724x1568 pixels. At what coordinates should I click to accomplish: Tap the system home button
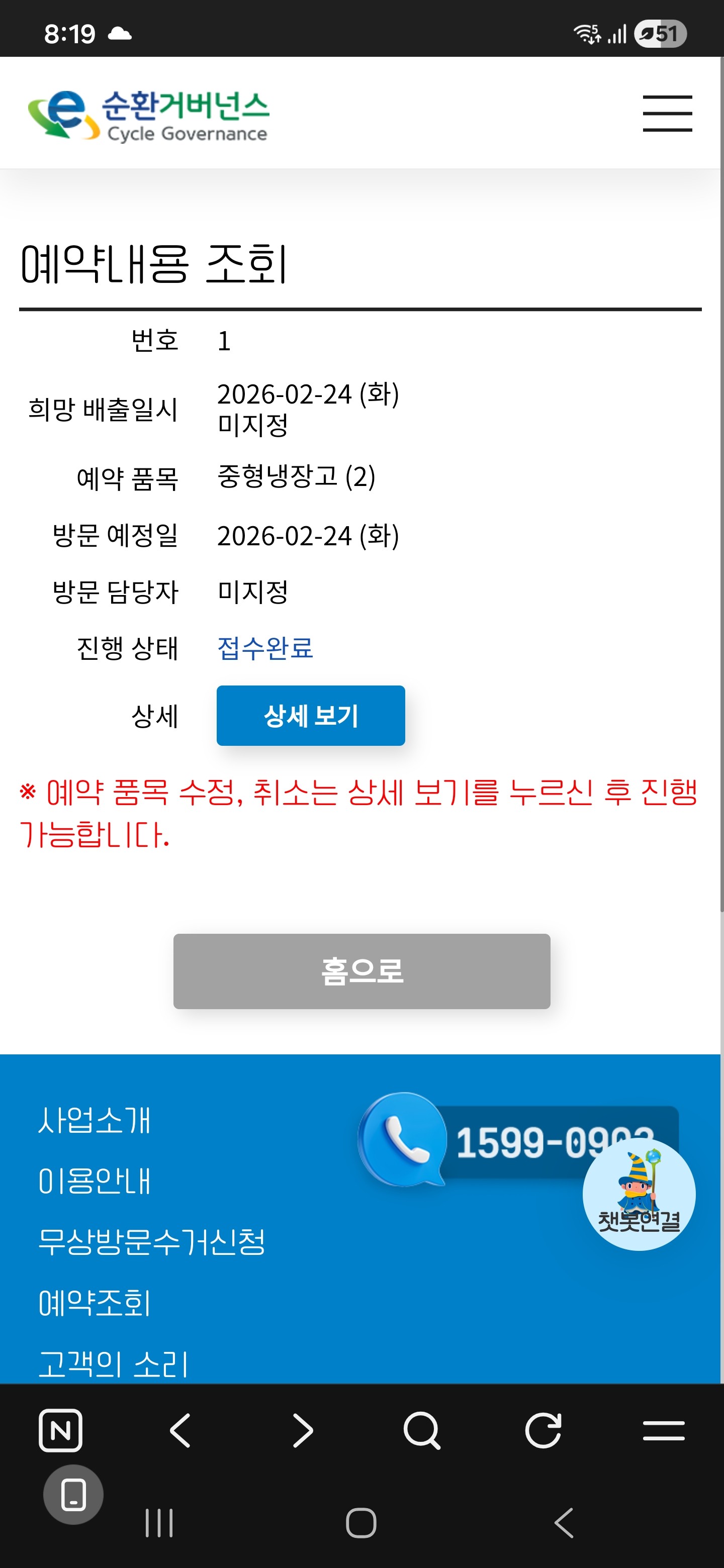pyautogui.click(x=361, y=1523)
